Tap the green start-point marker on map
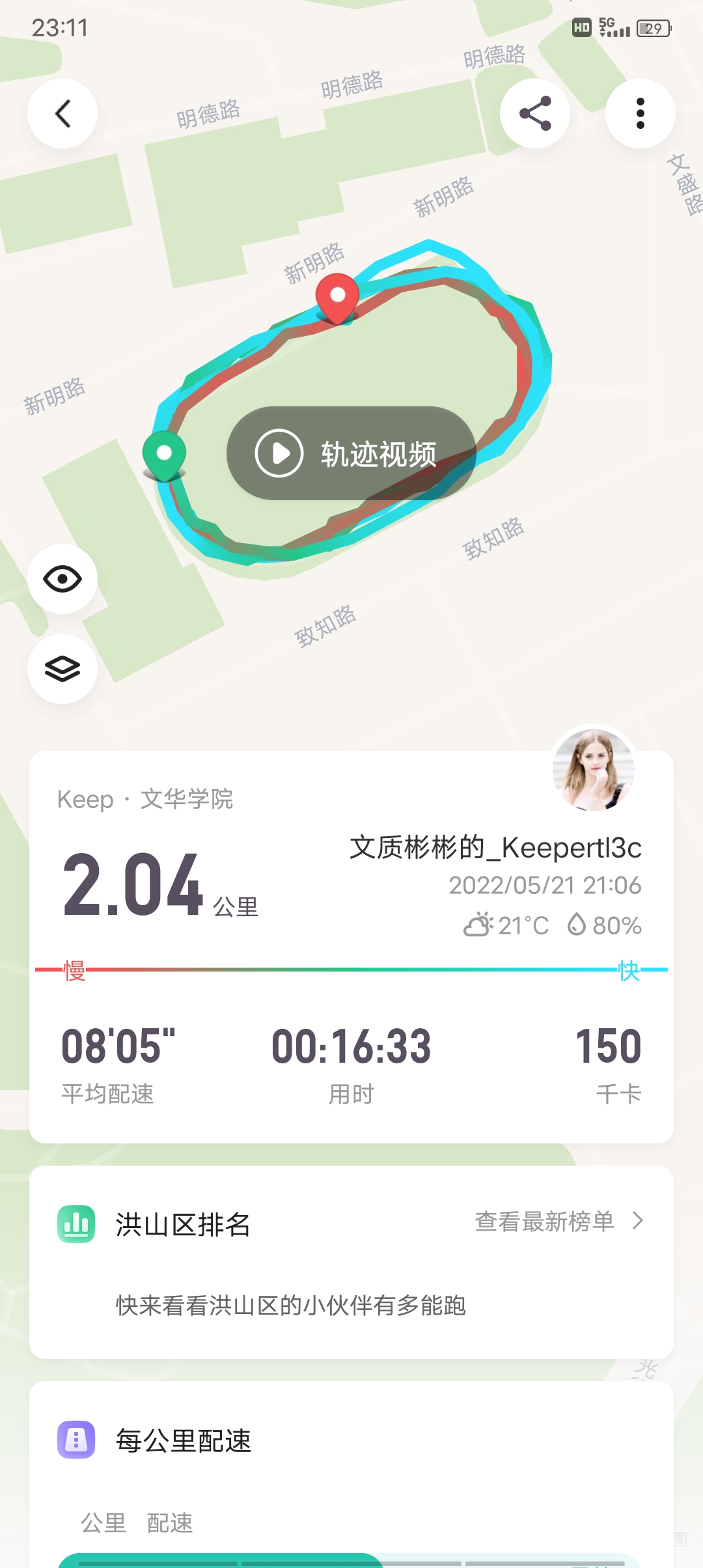The width and height of the screenshot is (703, 1568). (164, 454)
